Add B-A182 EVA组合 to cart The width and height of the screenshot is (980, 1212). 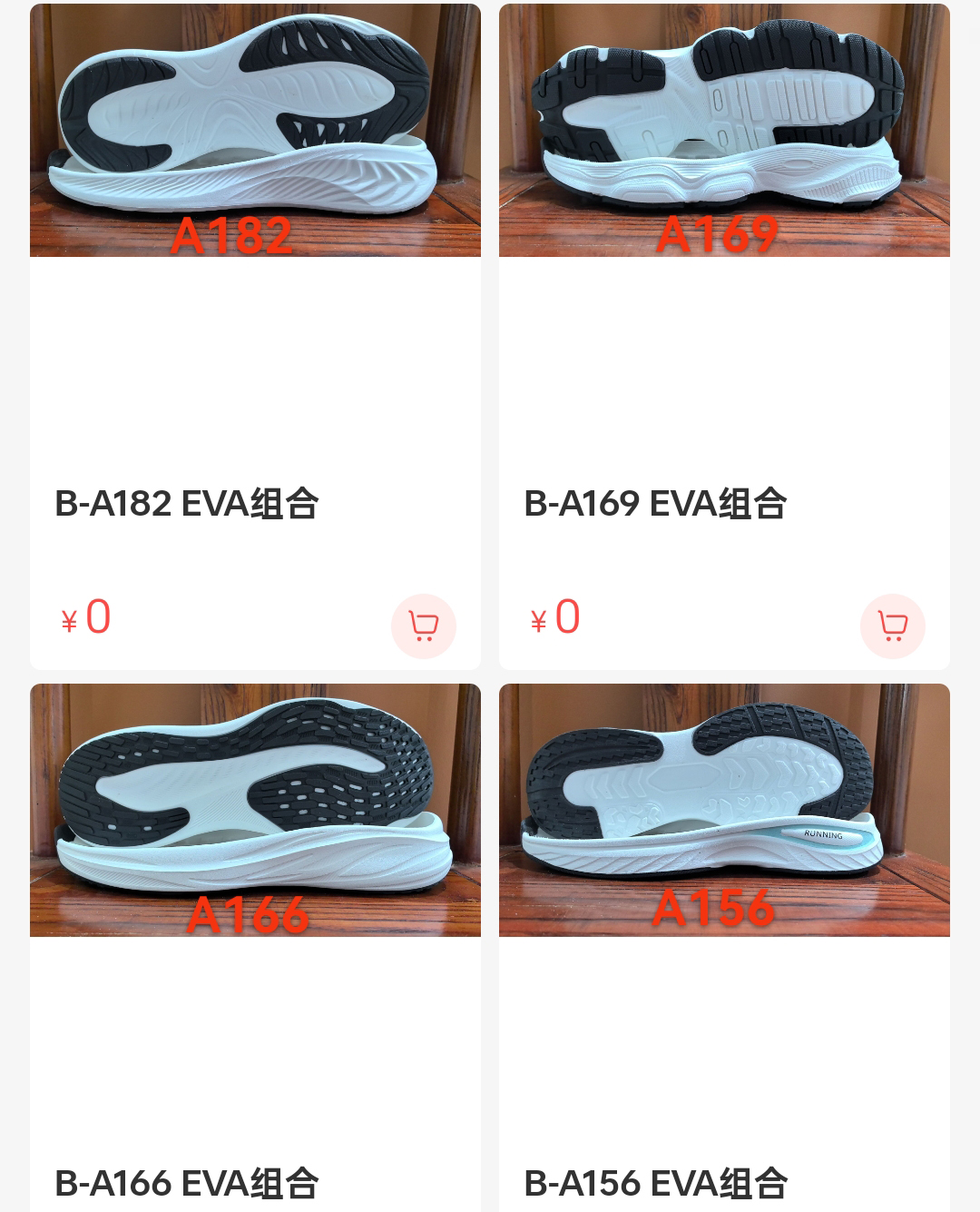(423, 626)
